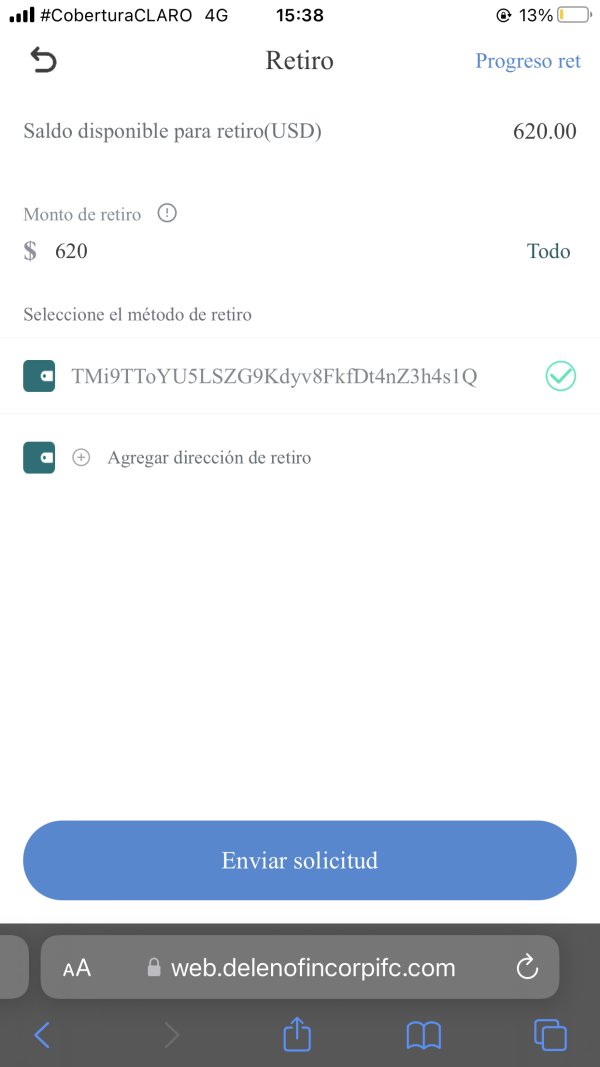Open the Progreso ret link
Image resolution: width=600 pixels, height=1067 pixels.
coord(528,61)
